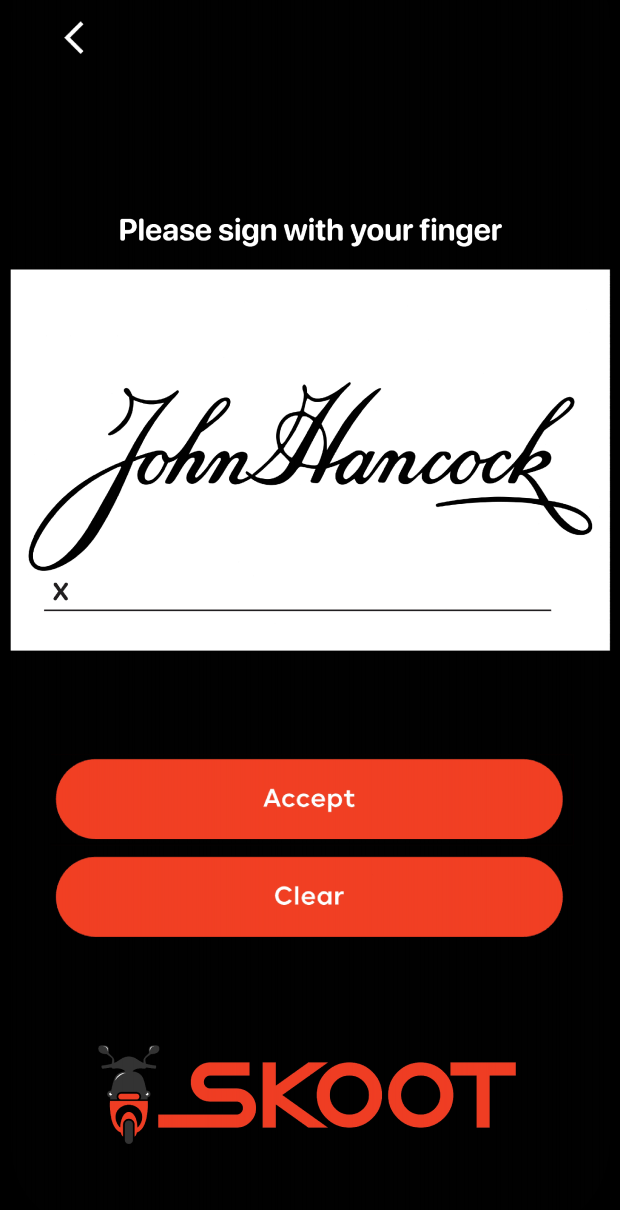
Task: Accept the signature
Action: [x=309, y=798]
